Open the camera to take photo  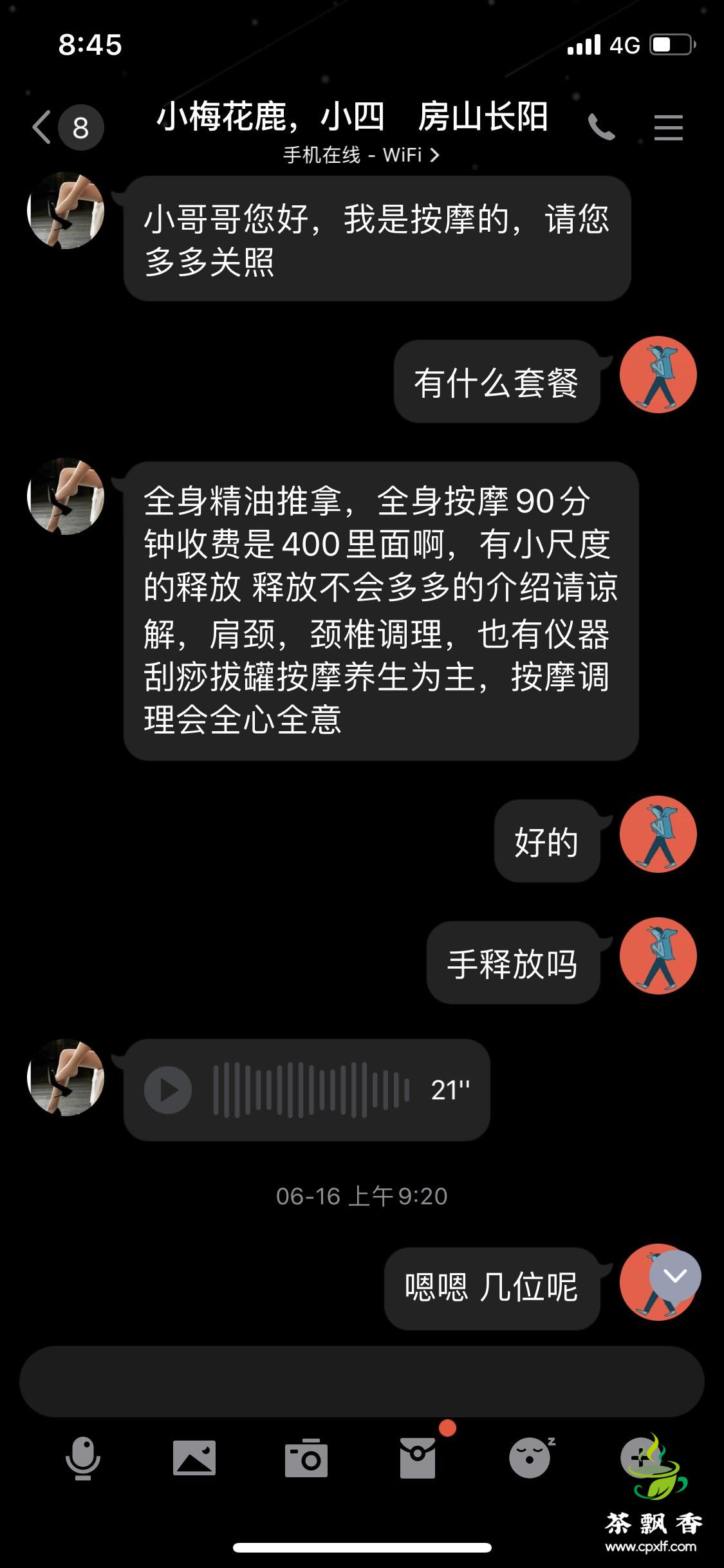pos(306,1459)
